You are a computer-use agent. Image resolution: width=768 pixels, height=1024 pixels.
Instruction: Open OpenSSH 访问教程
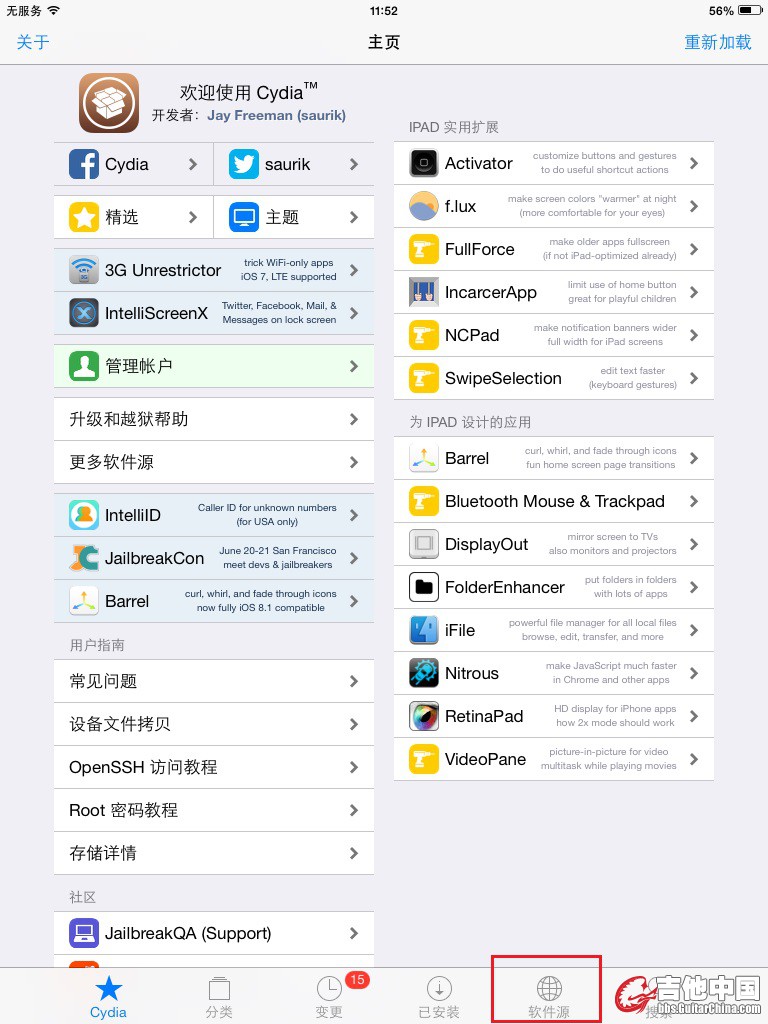[x=213, y=767]
